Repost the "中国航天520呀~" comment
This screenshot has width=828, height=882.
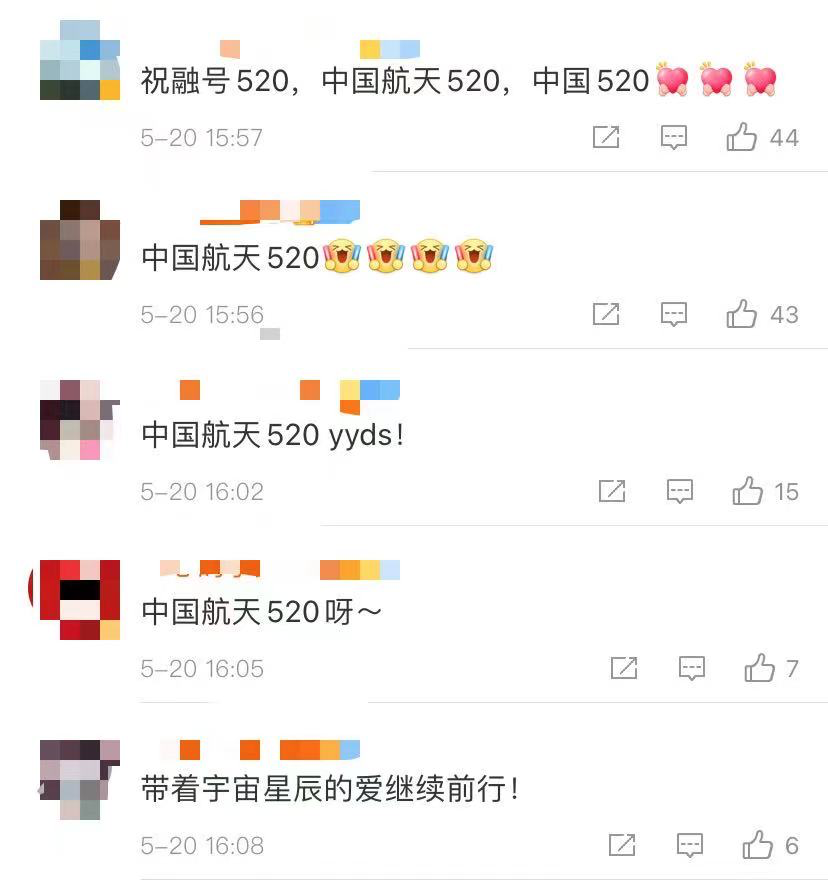624,668
